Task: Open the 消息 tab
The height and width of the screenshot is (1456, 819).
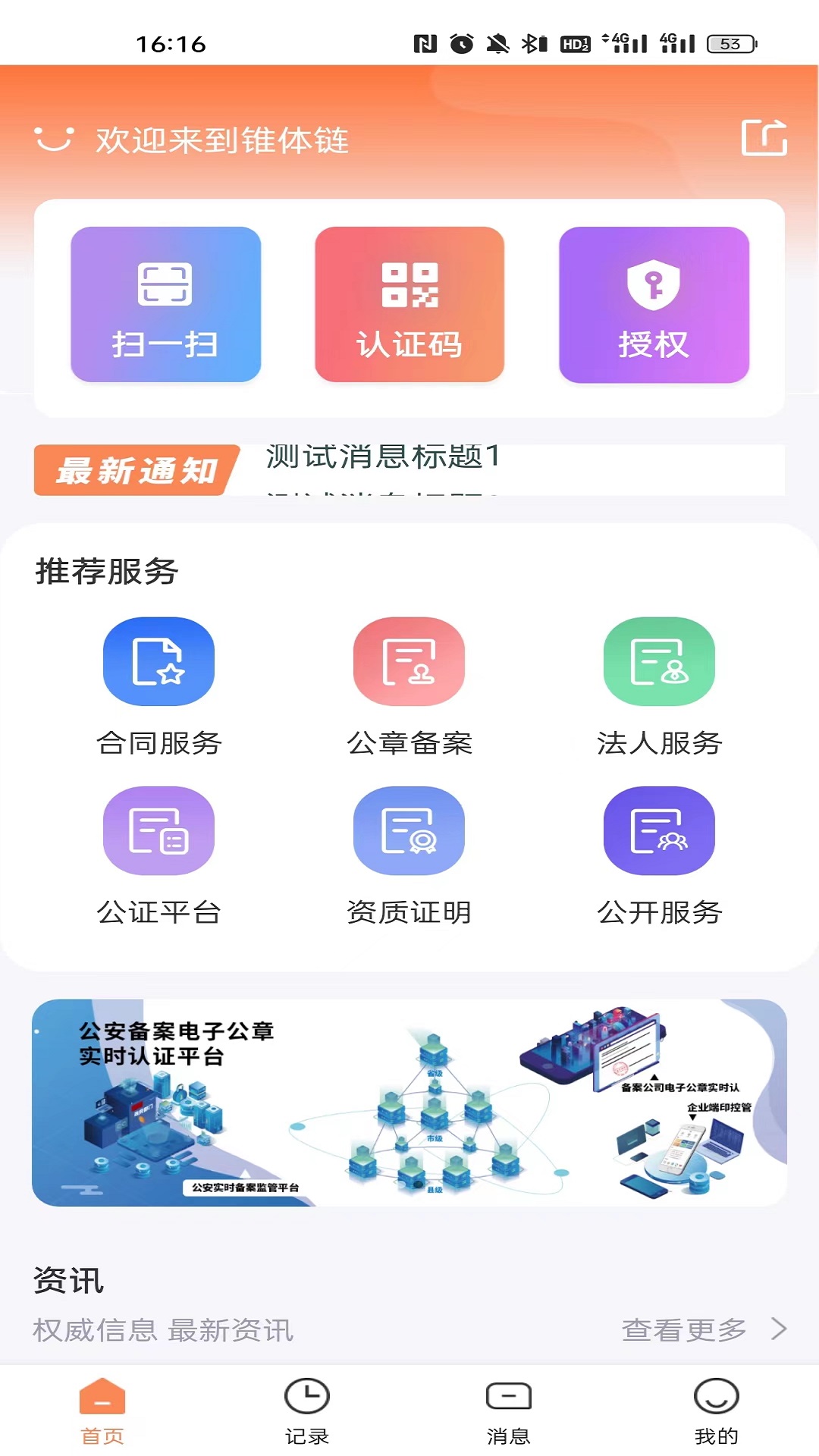Action: click(x=508, y=1410)
